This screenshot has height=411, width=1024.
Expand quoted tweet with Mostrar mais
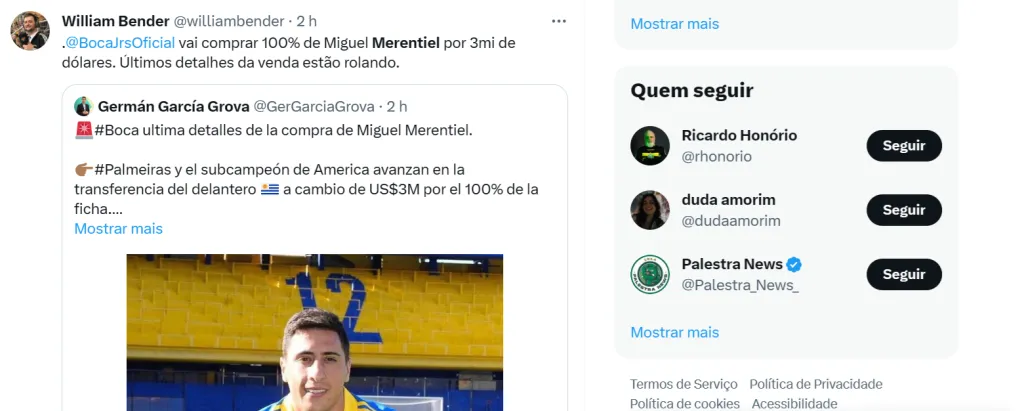click(x=118, y=228)
